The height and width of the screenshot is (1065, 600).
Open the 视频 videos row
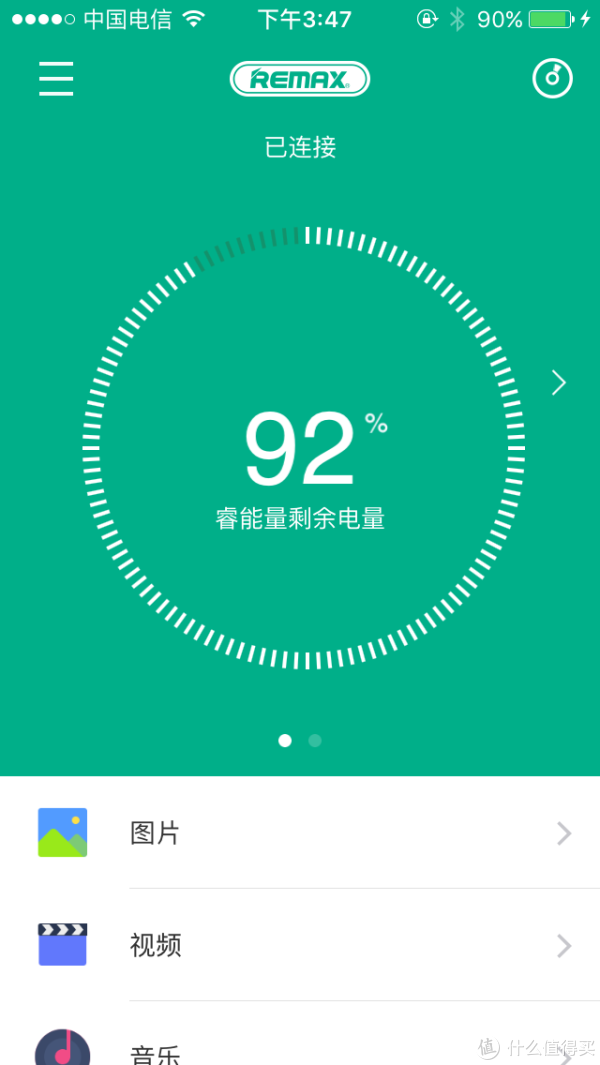300,945
